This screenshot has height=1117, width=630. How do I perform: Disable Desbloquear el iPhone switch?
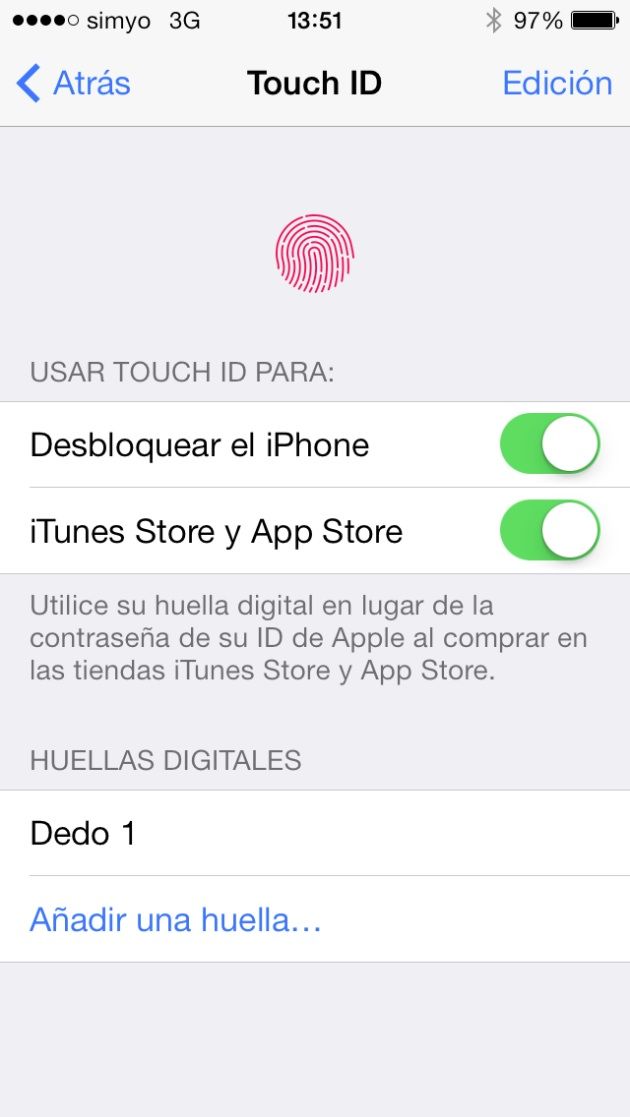coord(549,444)
